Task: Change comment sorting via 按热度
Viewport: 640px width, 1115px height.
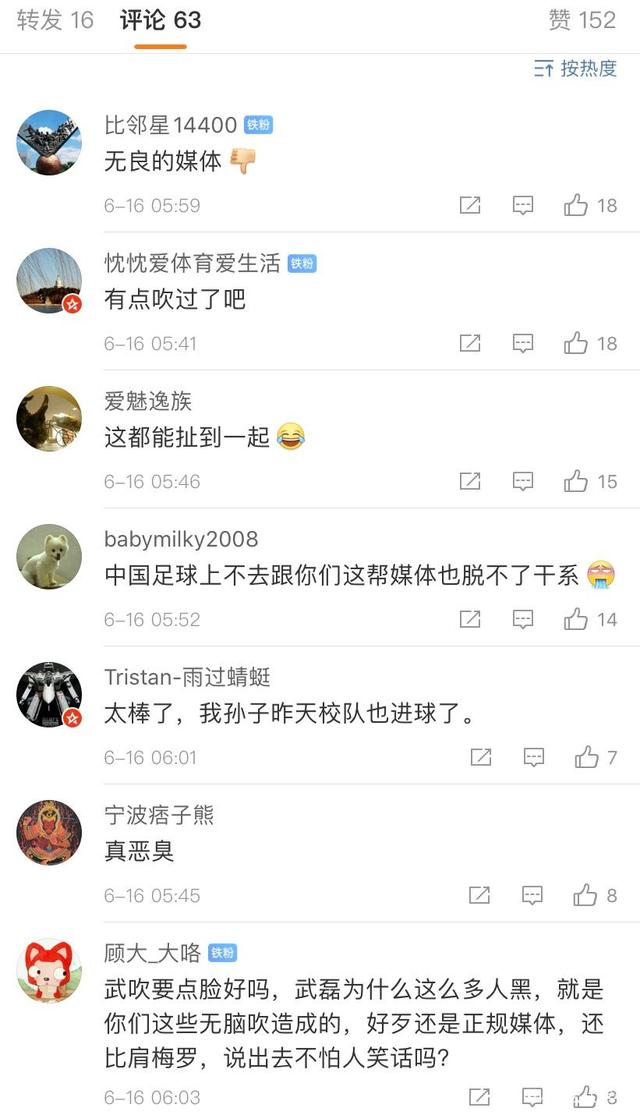Action: [x=575, y=68]
